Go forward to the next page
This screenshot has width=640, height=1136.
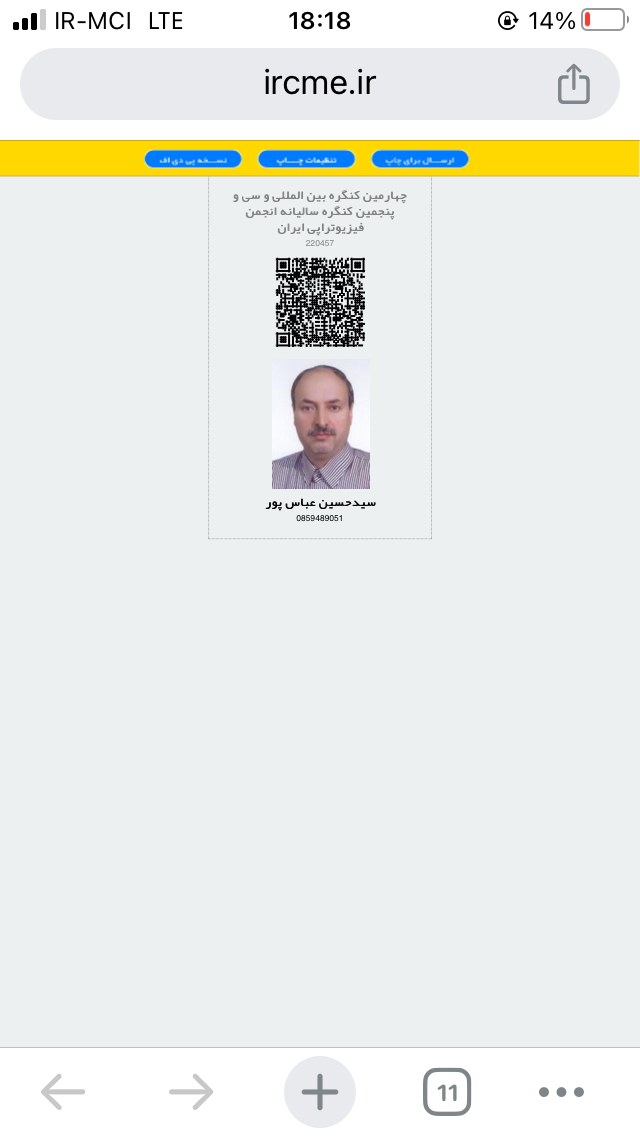pyautogui.click(x=191, y=1092)
